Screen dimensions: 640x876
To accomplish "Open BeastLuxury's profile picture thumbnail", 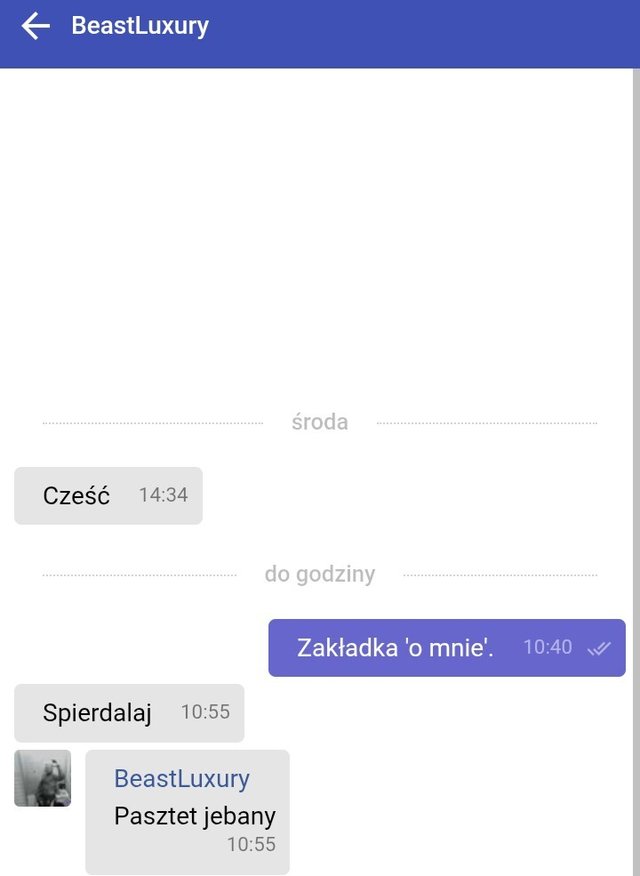I will [x=43, y=778].
